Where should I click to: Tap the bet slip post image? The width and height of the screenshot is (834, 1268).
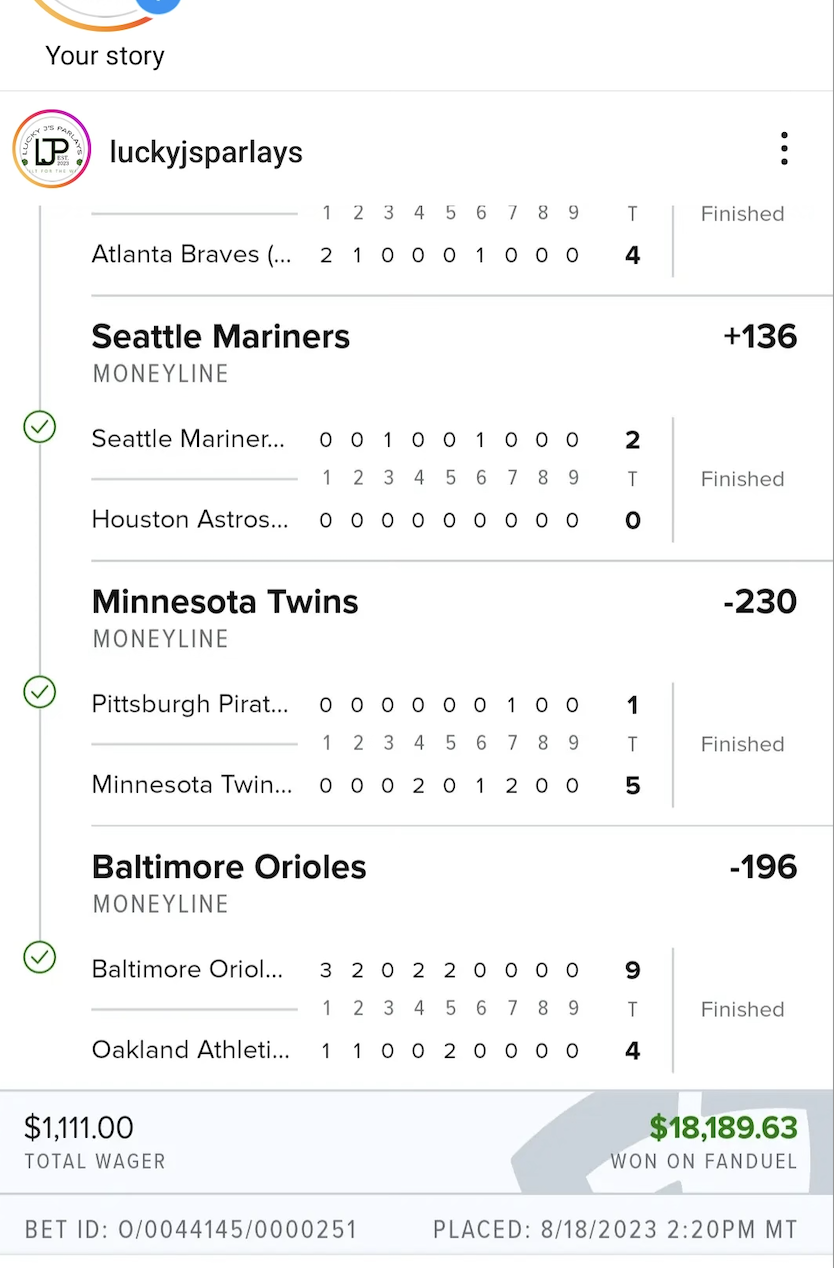coord(417,700)
